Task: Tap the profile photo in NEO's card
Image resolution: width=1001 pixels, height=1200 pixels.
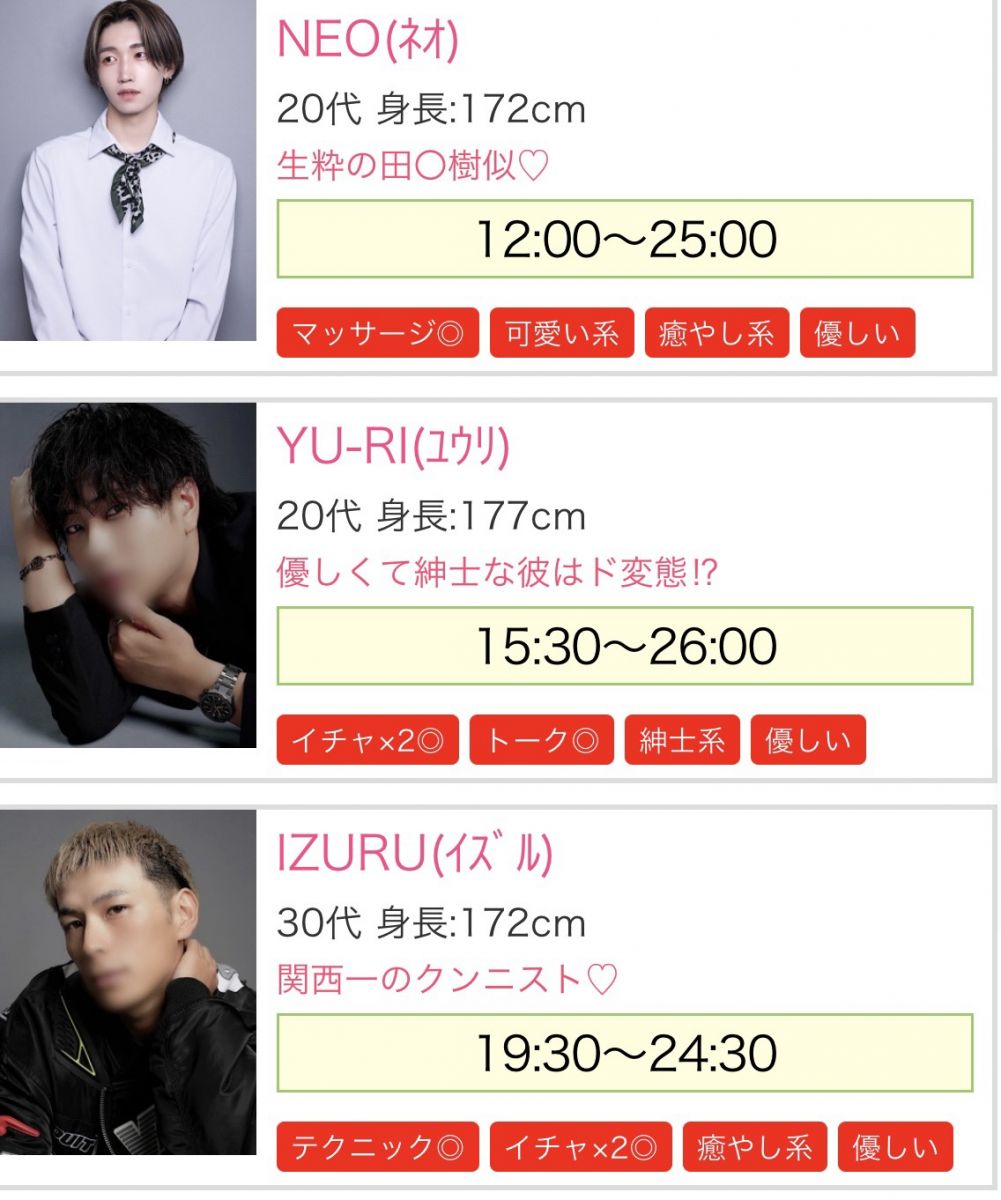Action: pyautogui.click(x=128, y=170)
